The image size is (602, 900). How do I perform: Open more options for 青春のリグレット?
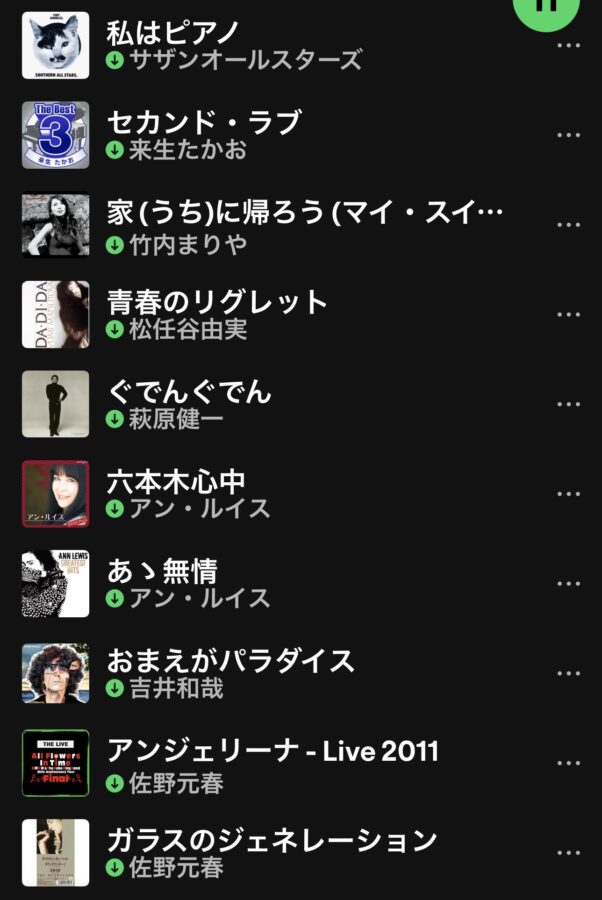[x=568, y=314]
